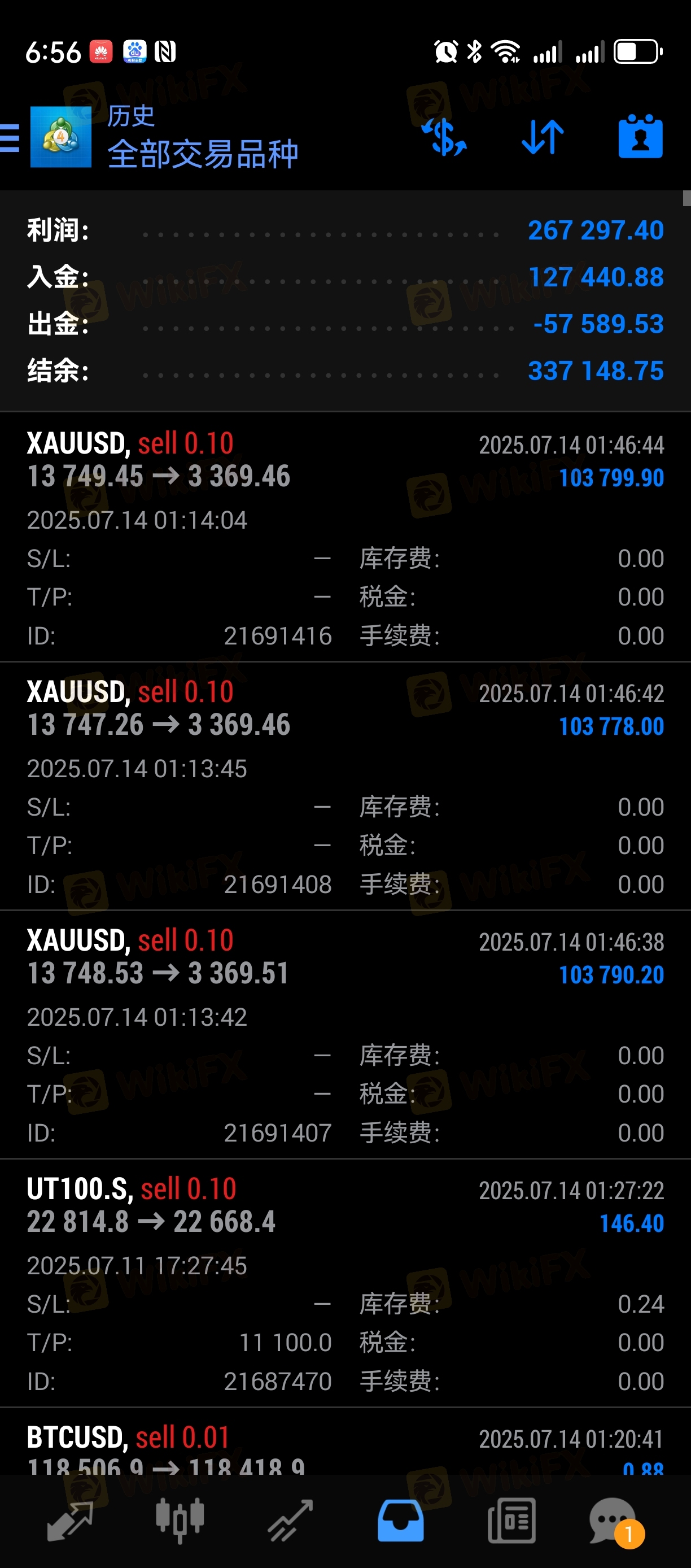Switch to the Chart tab
Image resolution: width=691 pixels, height=1568 pixels.
(x=180, y=1521)
